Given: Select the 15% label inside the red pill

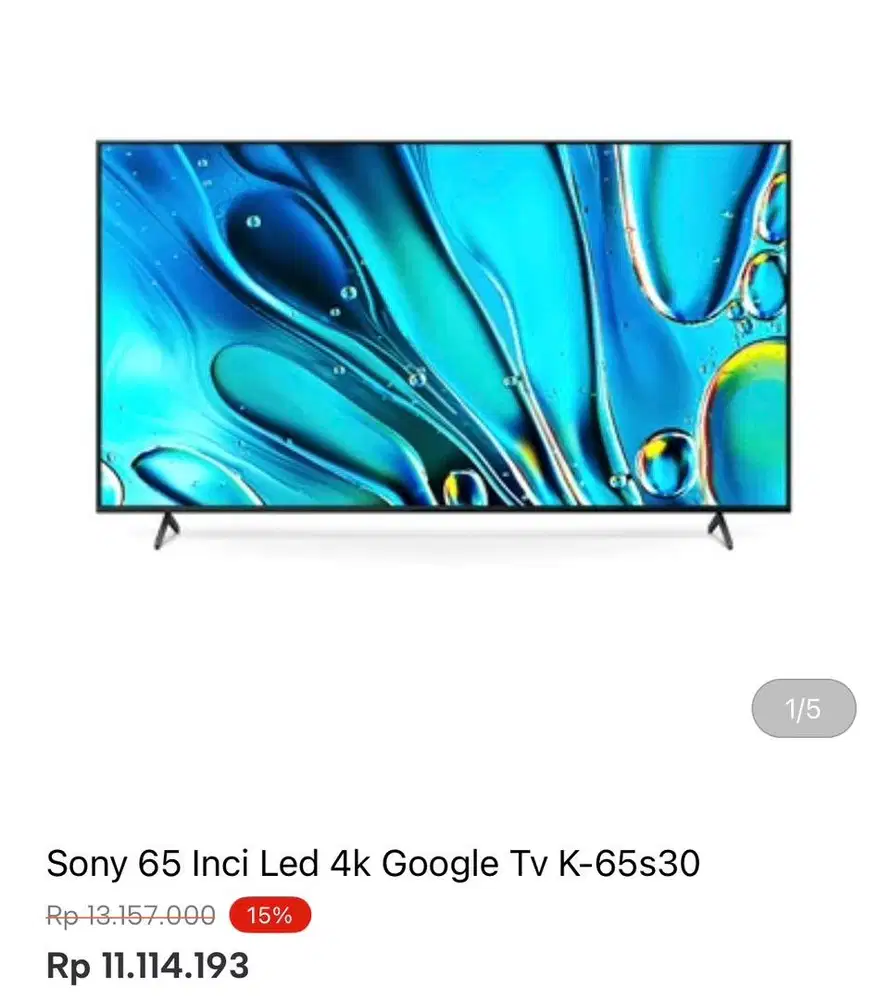Looking at the screenshot, I should click(272, 914).
